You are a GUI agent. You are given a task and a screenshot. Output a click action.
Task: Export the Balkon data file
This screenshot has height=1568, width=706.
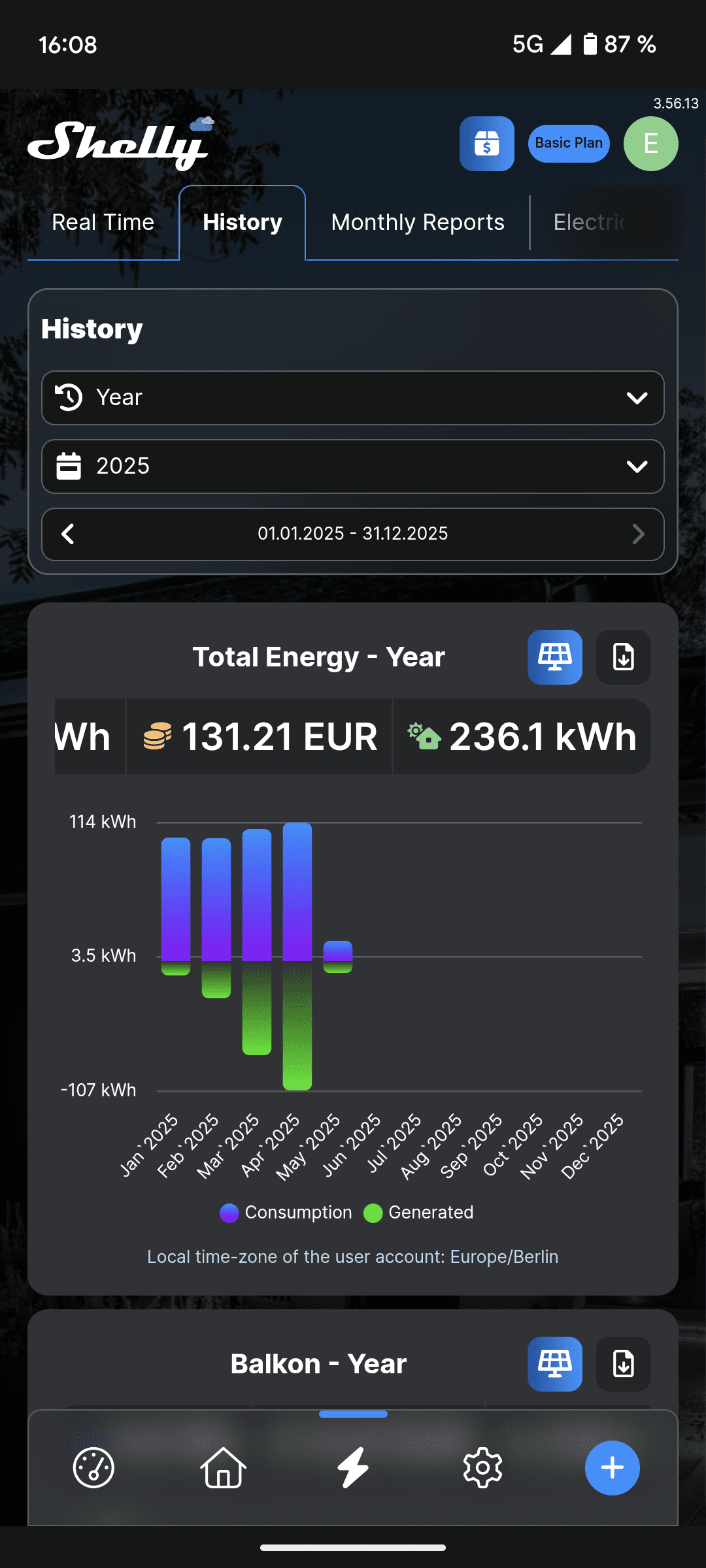coord(623,1364)
